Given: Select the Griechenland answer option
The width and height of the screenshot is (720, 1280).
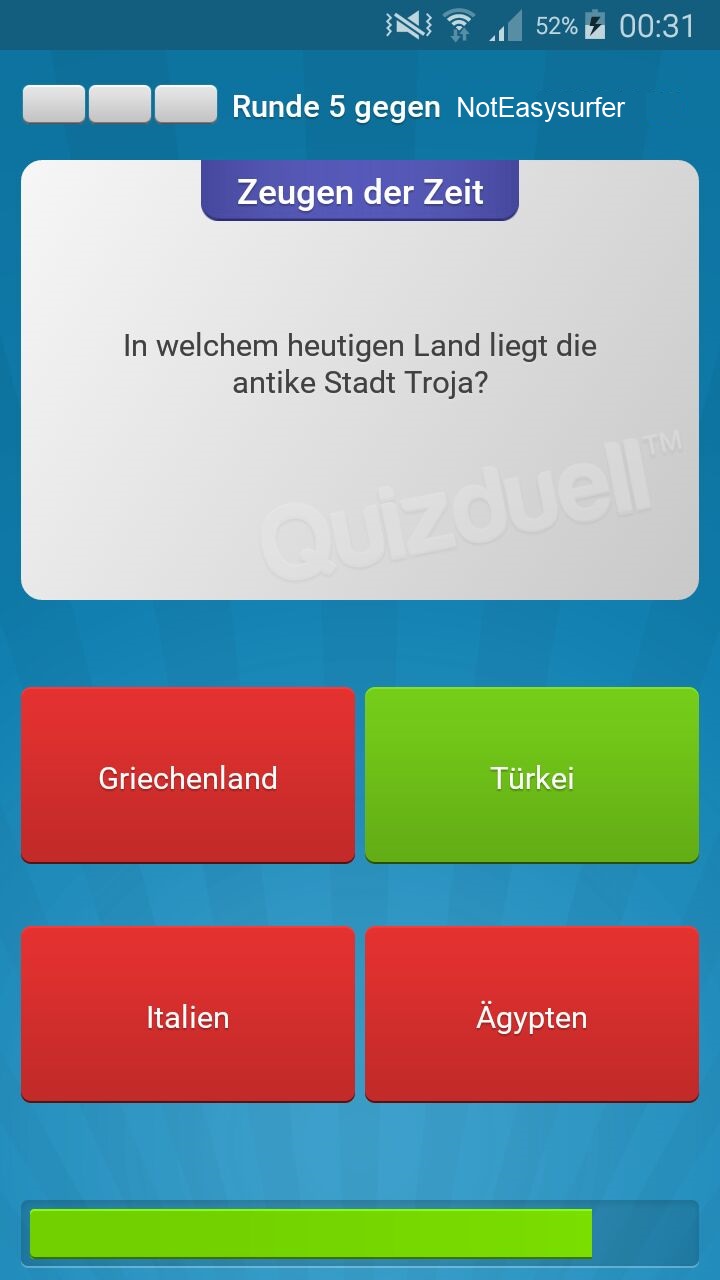Looking at the screenshot, I should pyautogui.click(x=187, y=775).
